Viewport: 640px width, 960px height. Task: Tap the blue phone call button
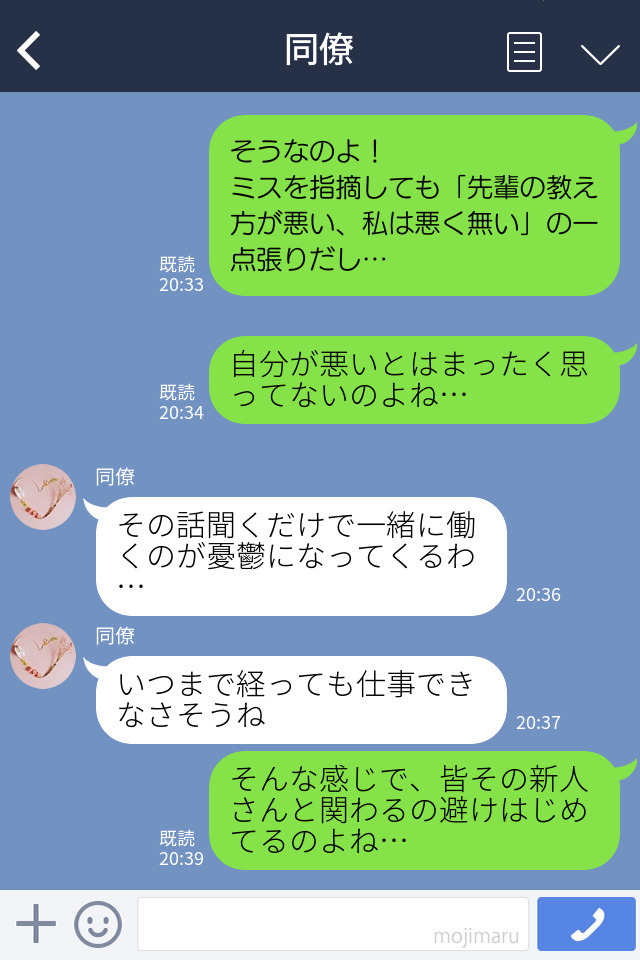586,924
